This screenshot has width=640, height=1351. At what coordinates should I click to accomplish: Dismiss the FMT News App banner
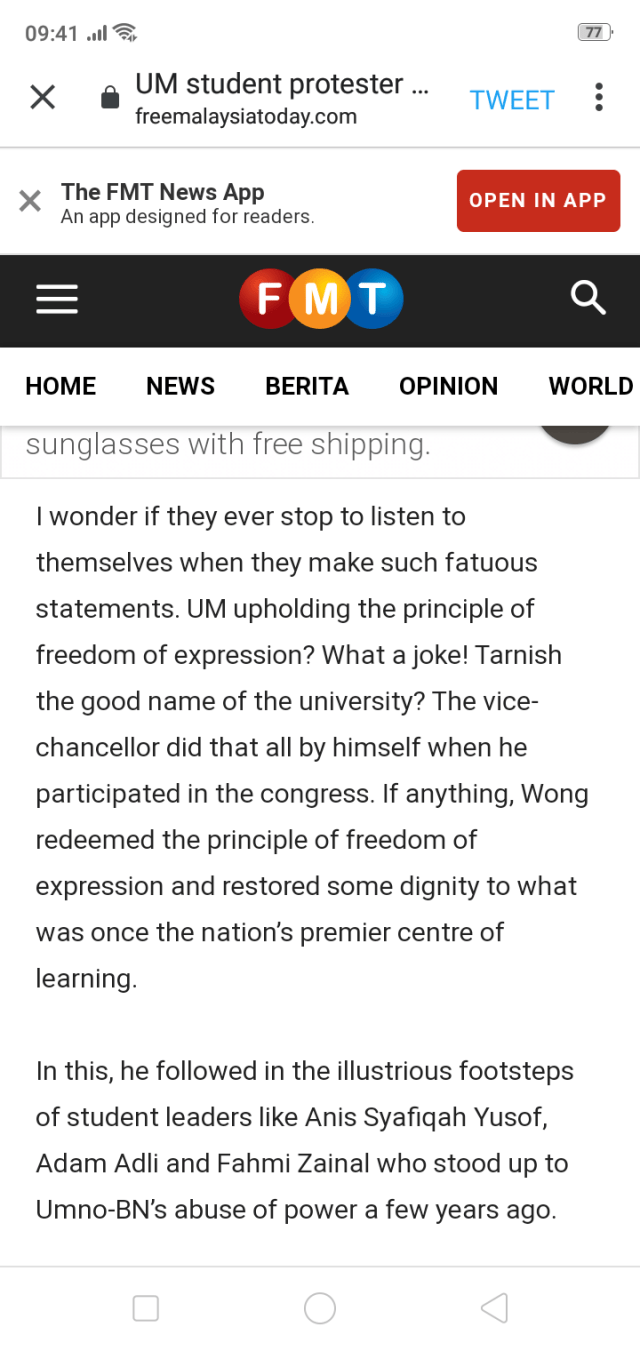(x=30, y=201)
